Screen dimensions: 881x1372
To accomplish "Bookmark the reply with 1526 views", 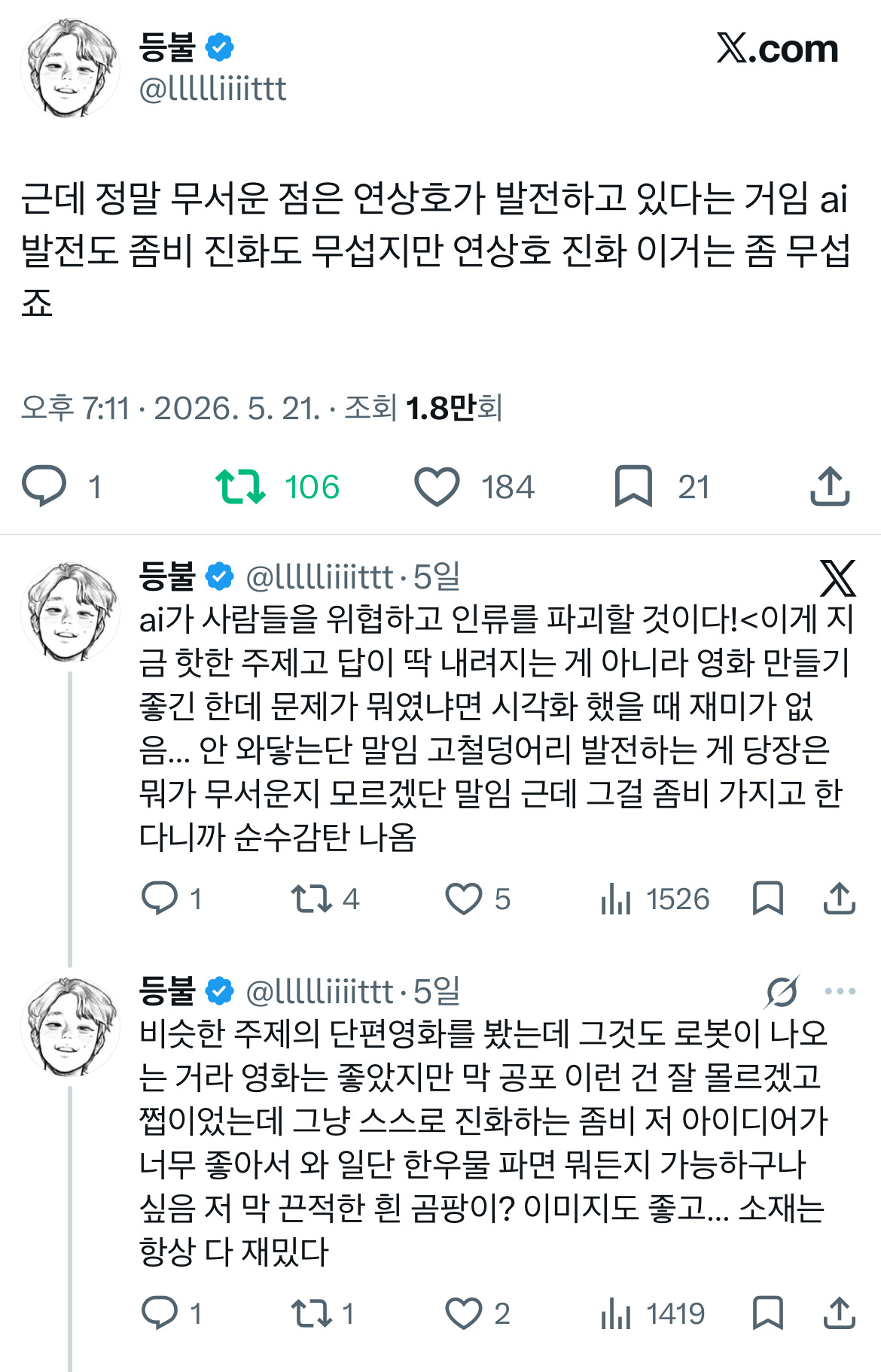I will coord(768,899).
